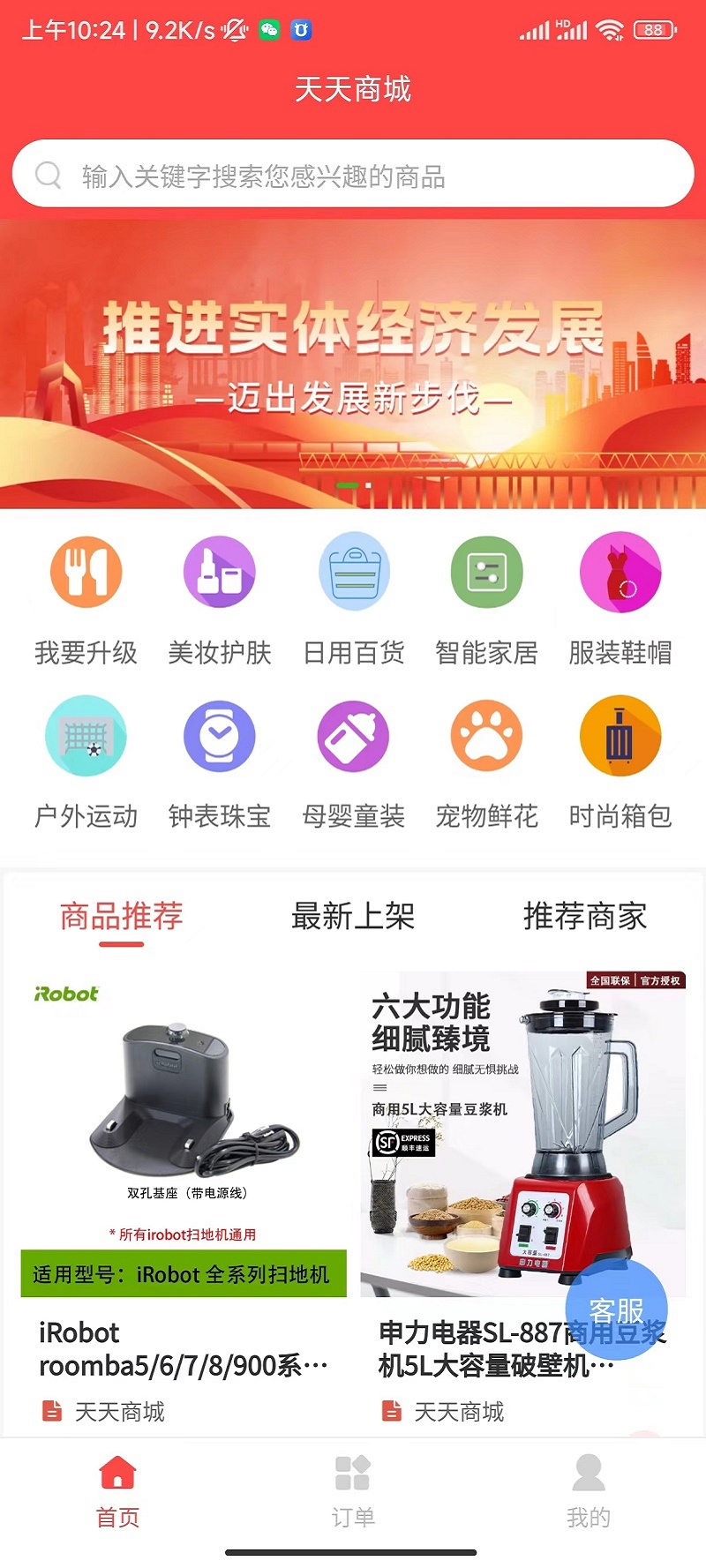Select the 日用百货 category icon
Image resolution: width=706 pixels, height=1568 pixels.
click(353, 571)
